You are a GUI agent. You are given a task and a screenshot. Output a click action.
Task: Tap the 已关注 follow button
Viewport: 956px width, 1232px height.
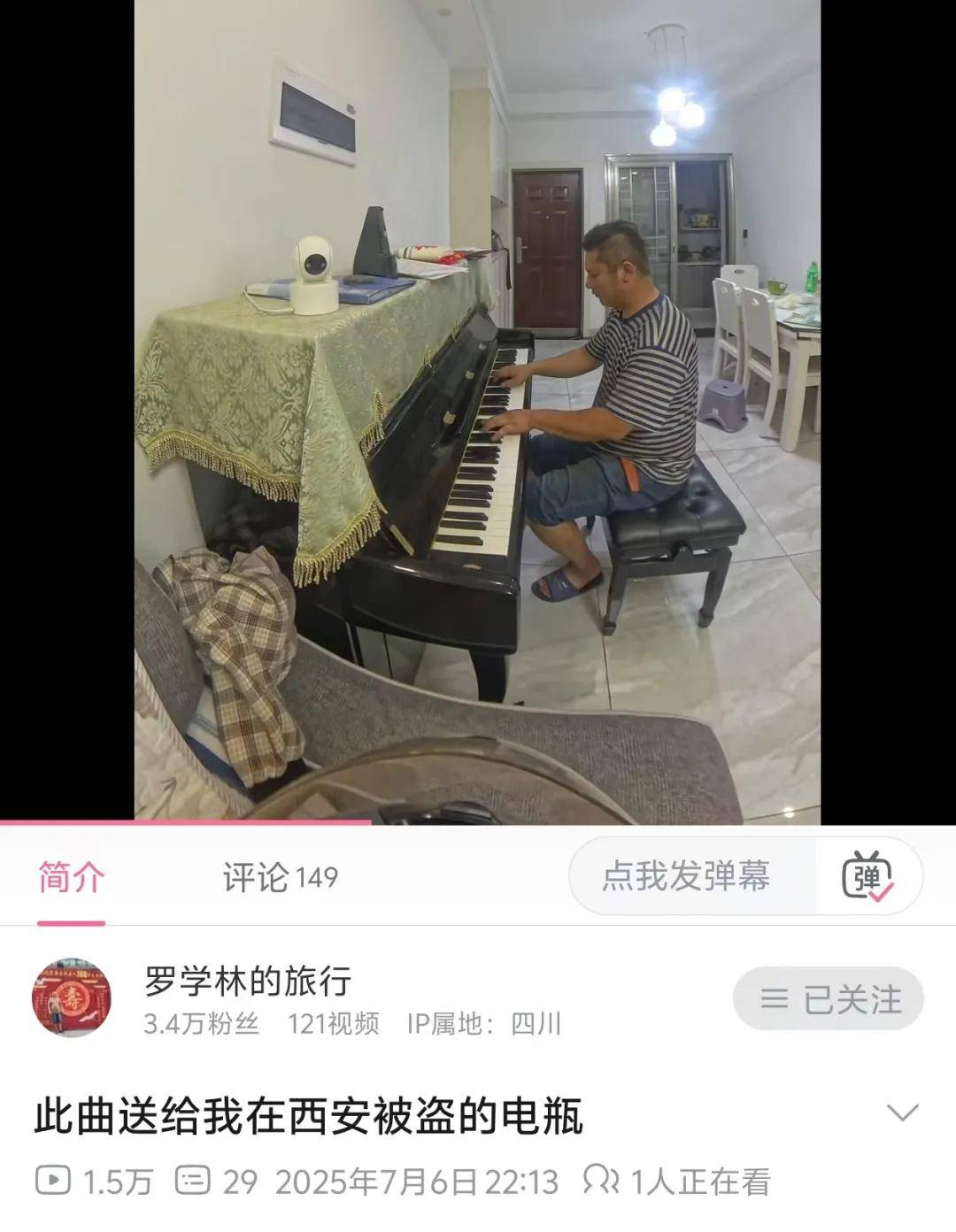pos(829,999)
